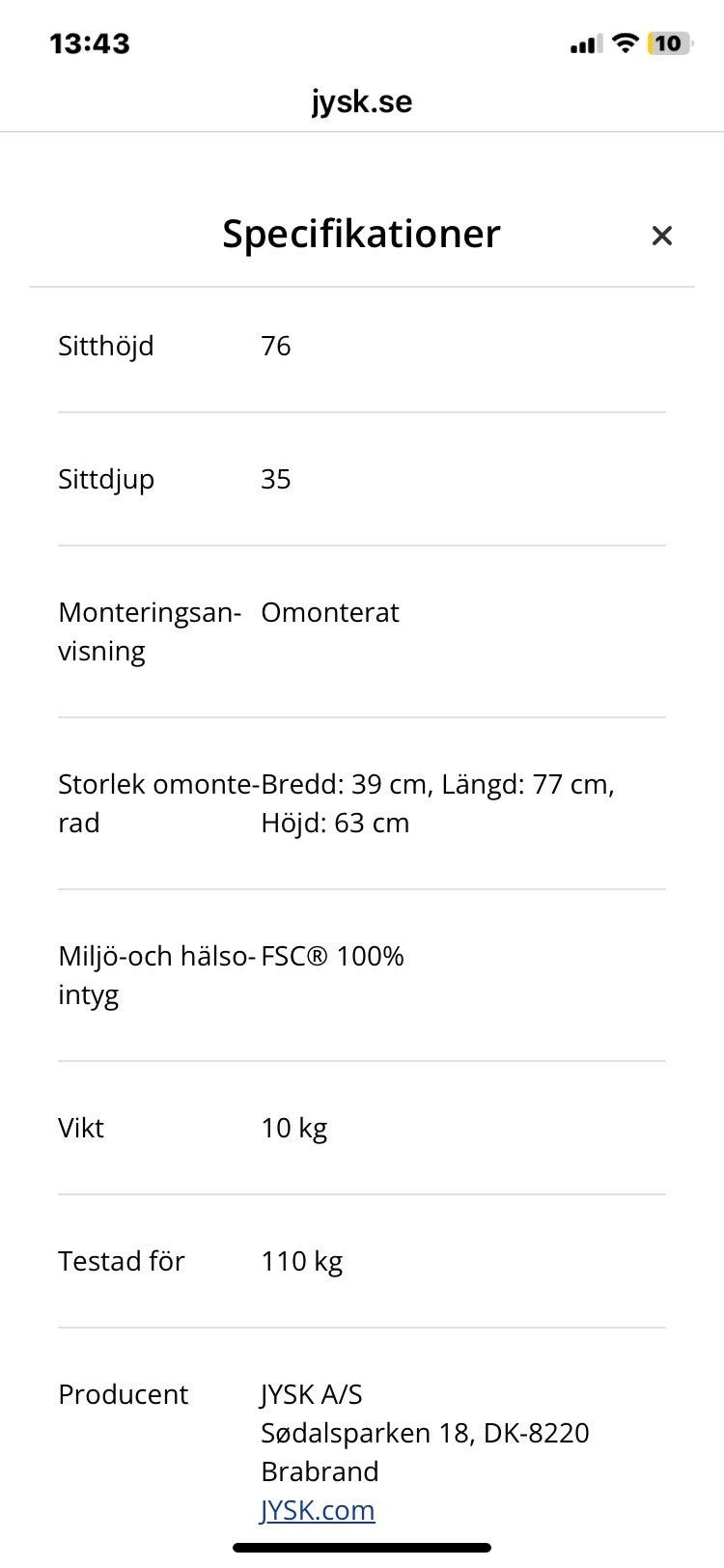Screen dimensions: 724x1568
Task: Tap the Monteringsanvisning label
Action: pos(150,630)
